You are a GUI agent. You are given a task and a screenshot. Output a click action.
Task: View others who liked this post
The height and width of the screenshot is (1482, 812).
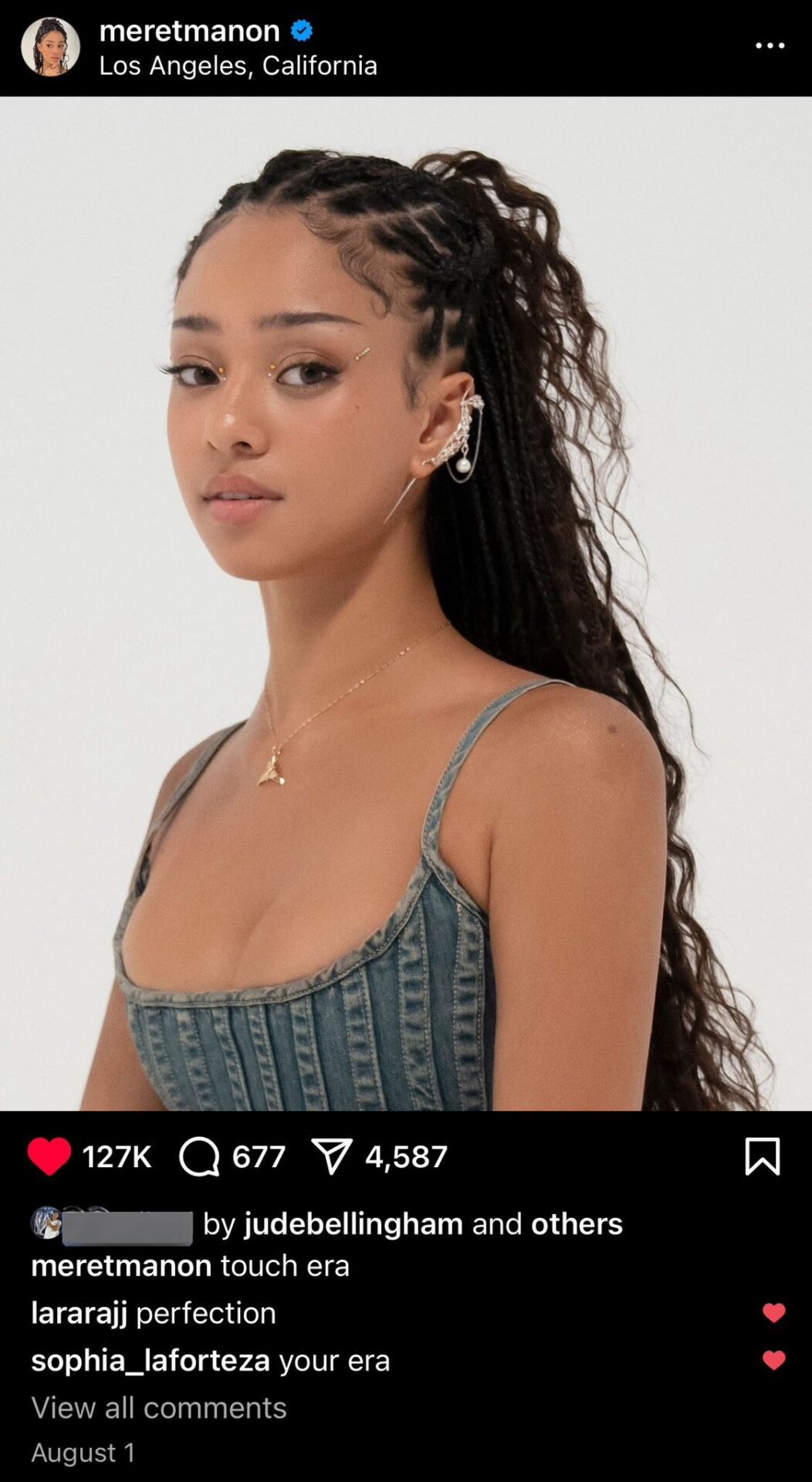(x=577, y=1224)
